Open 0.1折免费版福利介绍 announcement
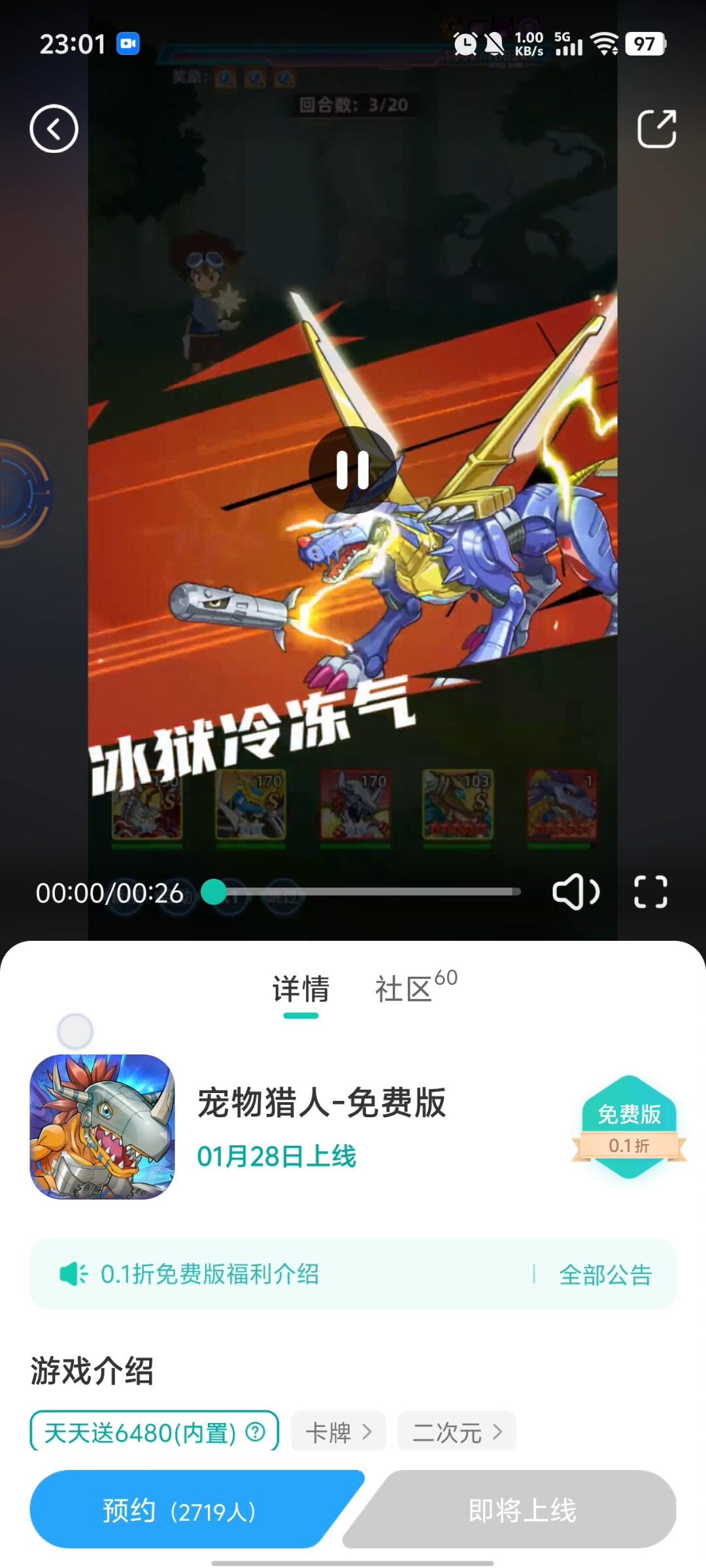The height and width of the screenshot is (1568, 706). coord(209,1274)
